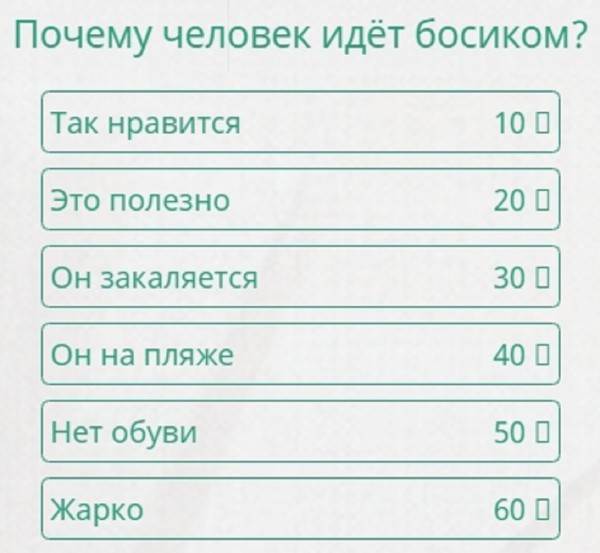Pick the answer «Он закаляется»
The width and height of the screenshot is (600, 553).
[x=300, y=277]
